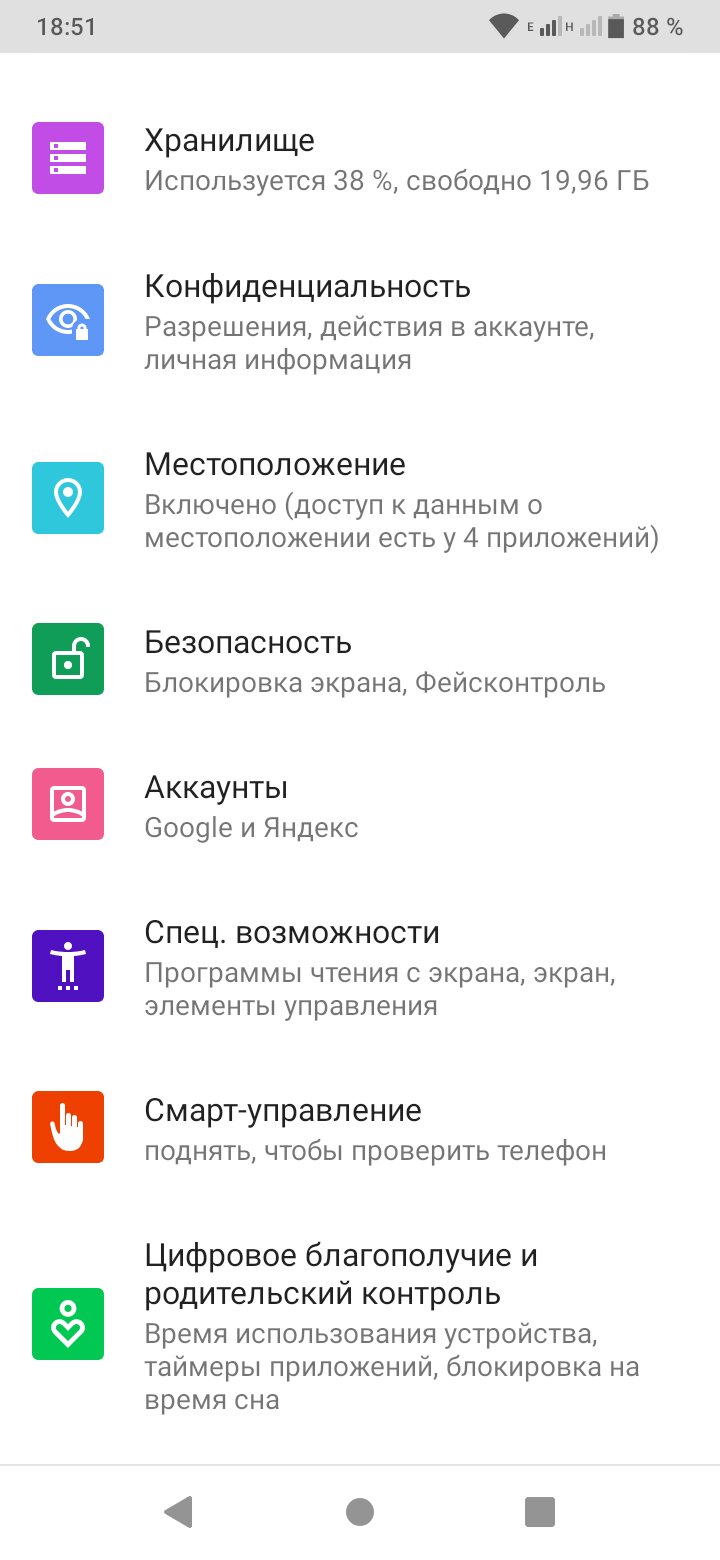This screenshot has width=720, height=1560.
Task: Open the Хранилище storage settings
Action: click(360, 158)
